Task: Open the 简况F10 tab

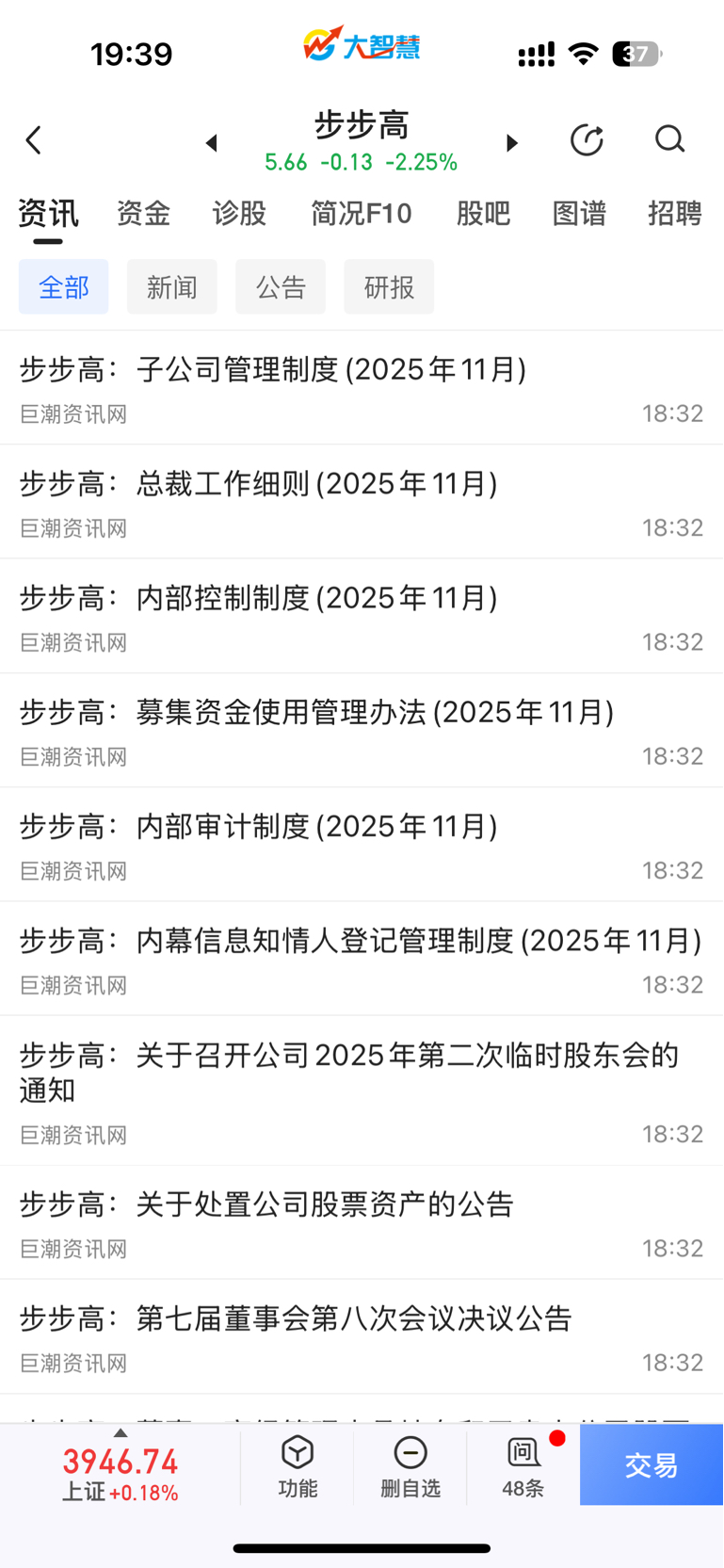Action: click(x=362, y=214)
